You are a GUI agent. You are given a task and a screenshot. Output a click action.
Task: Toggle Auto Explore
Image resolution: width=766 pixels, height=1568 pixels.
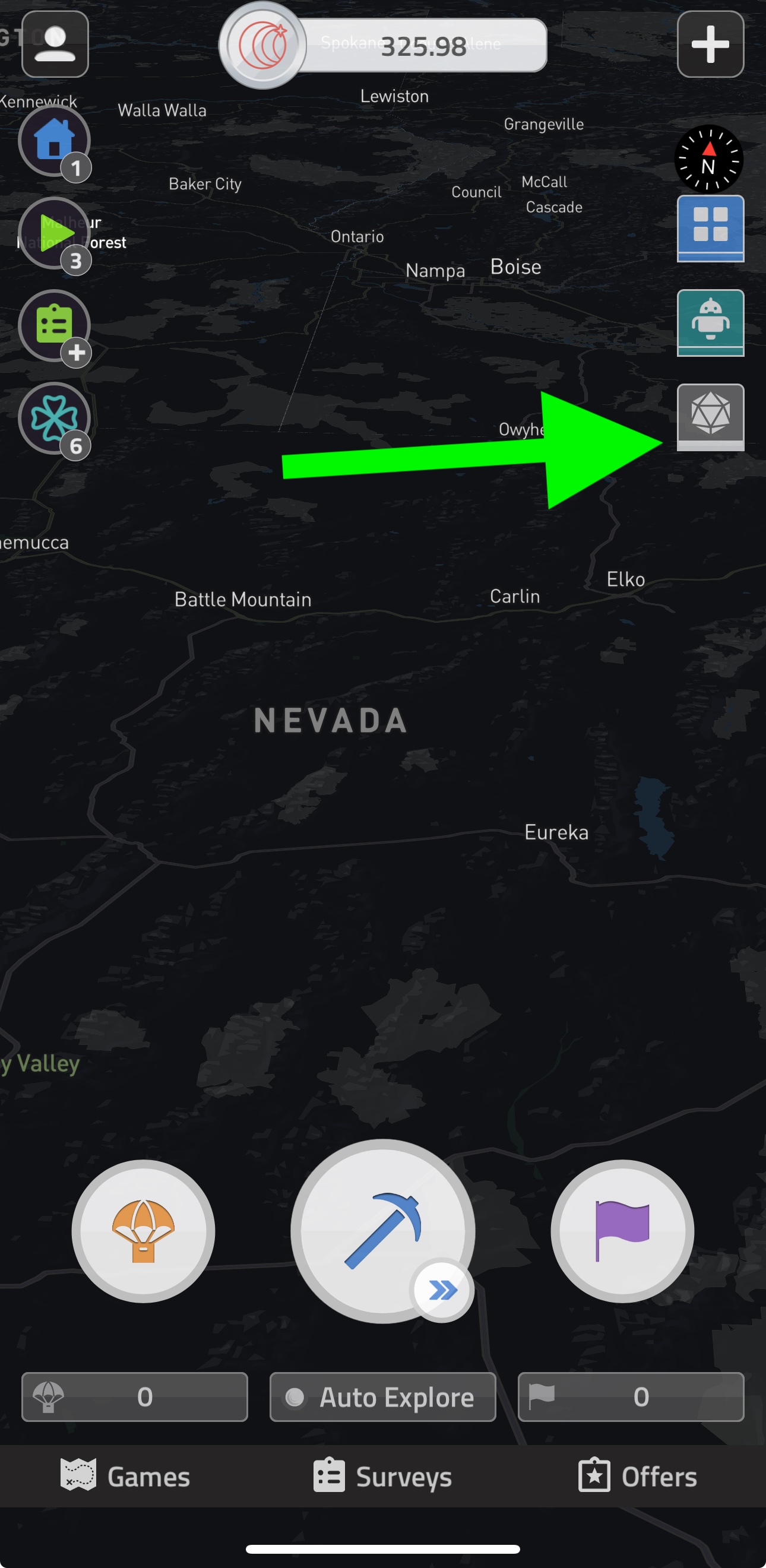[x=382, y=1397]
